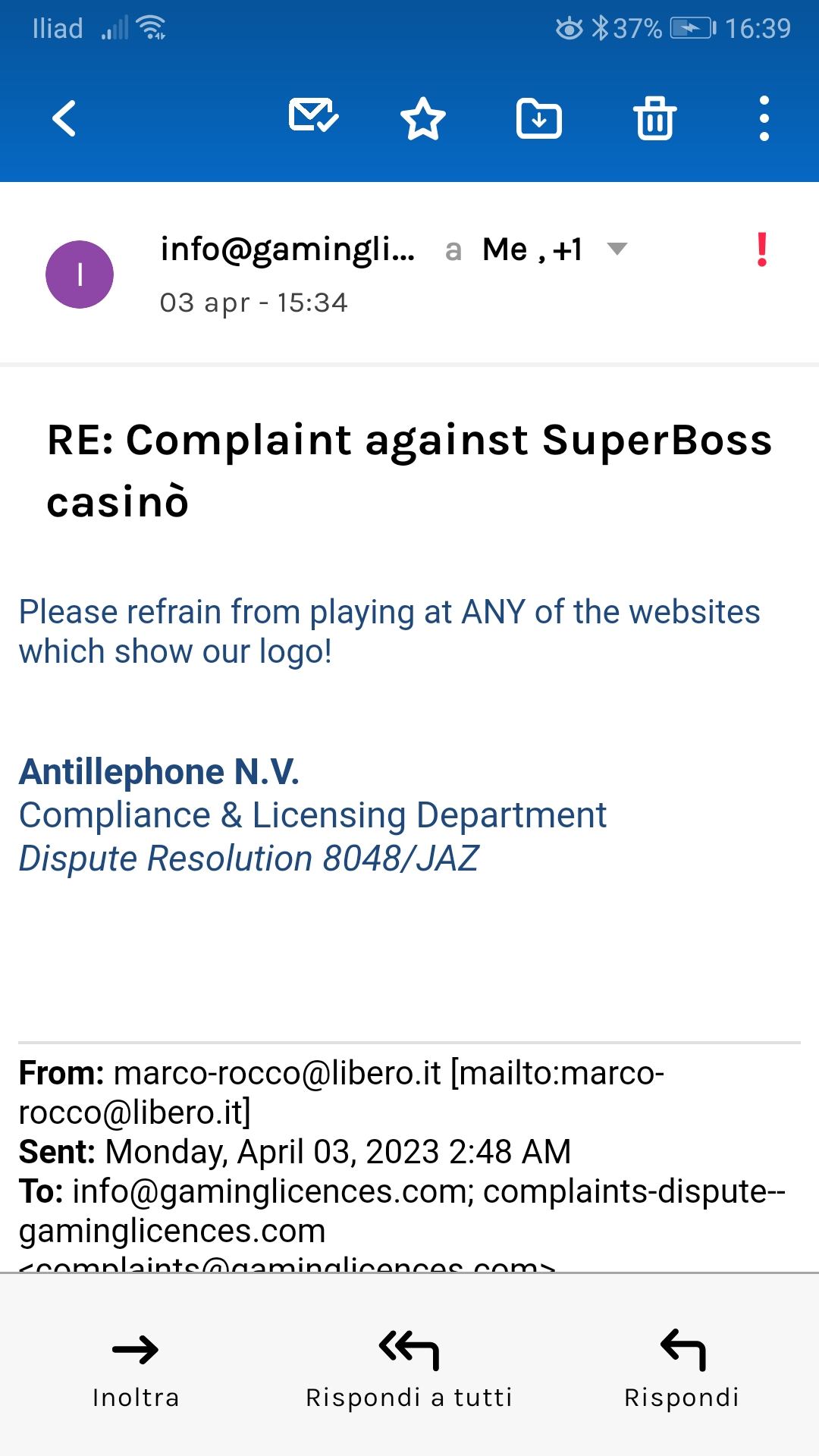
Task: Reply to all with Rispondi a tutti
Action: pyautogui.click(x=409, y=1368)
